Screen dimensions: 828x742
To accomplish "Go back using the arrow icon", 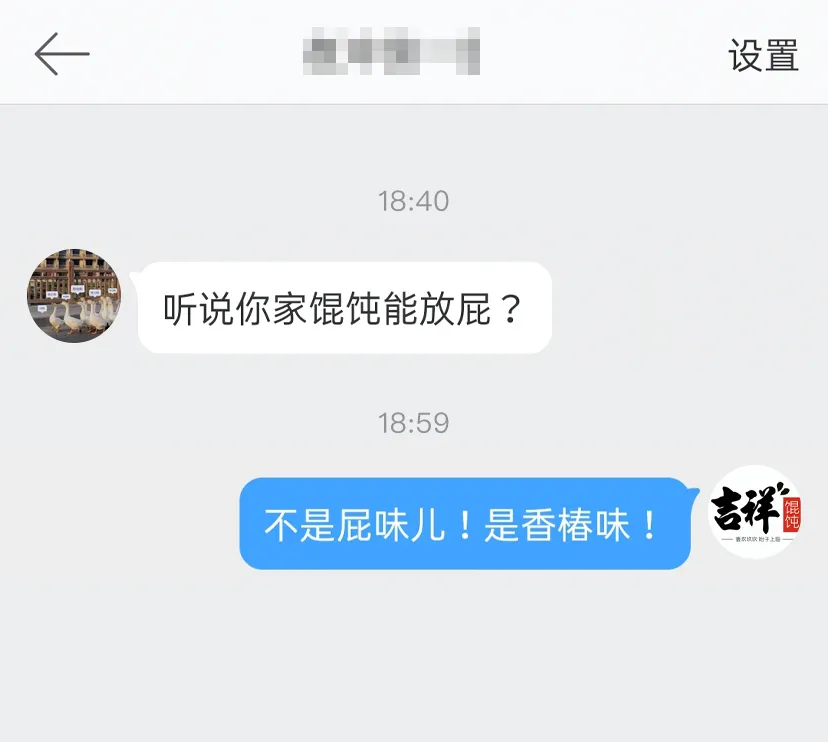I will tap(62, 54).
